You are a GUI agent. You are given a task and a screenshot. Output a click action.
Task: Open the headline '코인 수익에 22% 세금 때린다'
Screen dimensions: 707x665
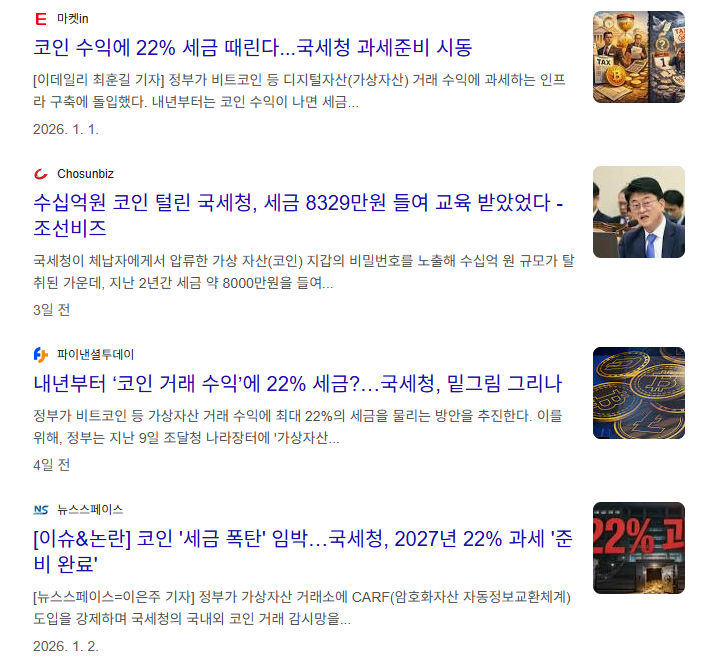252,47
